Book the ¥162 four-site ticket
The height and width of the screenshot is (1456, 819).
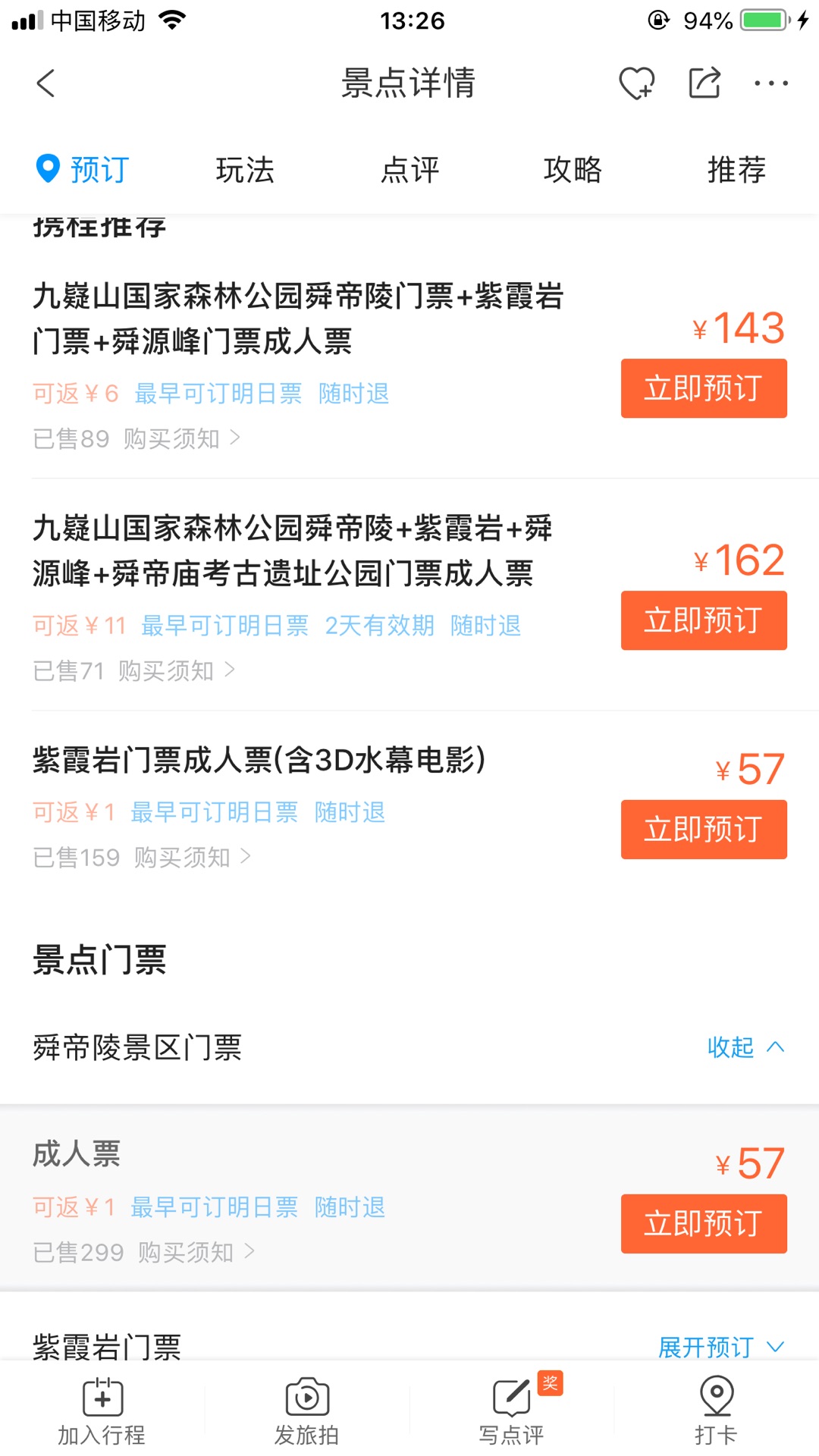pos(703,620)
